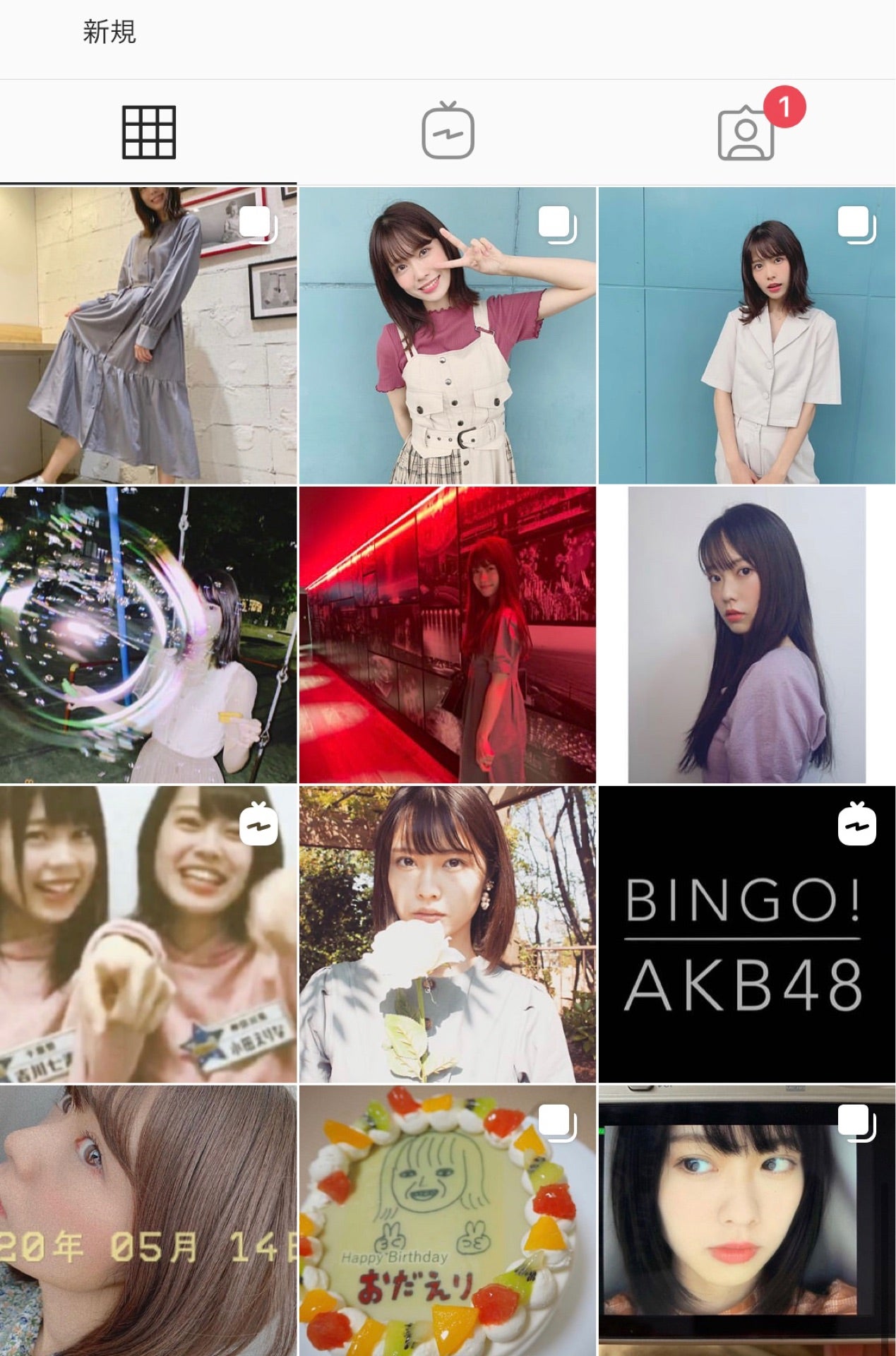Open the tagged photos tab
Viewport: 896px width, 1356px height.
747,132
